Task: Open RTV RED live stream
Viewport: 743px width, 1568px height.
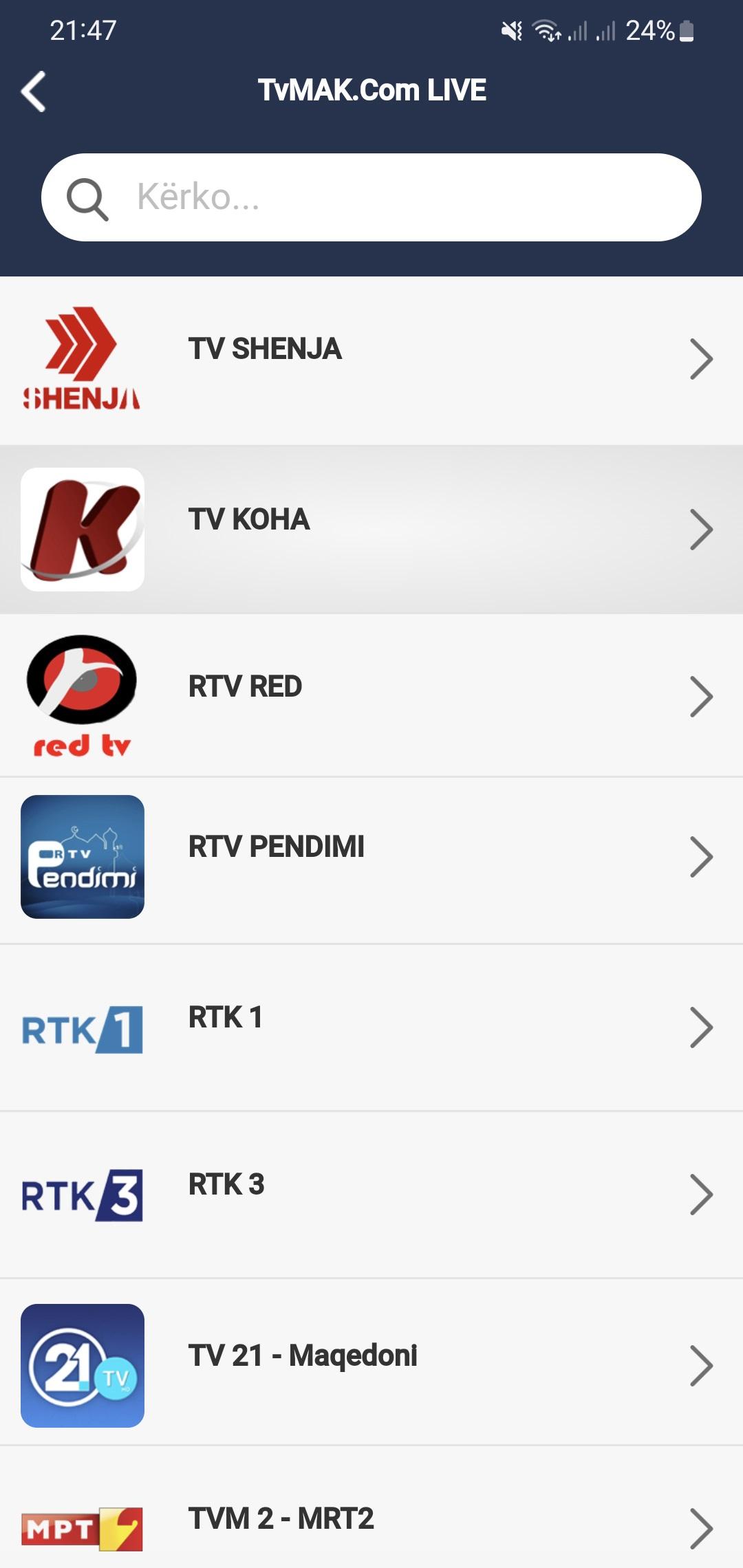Action: tap(371, 695)
